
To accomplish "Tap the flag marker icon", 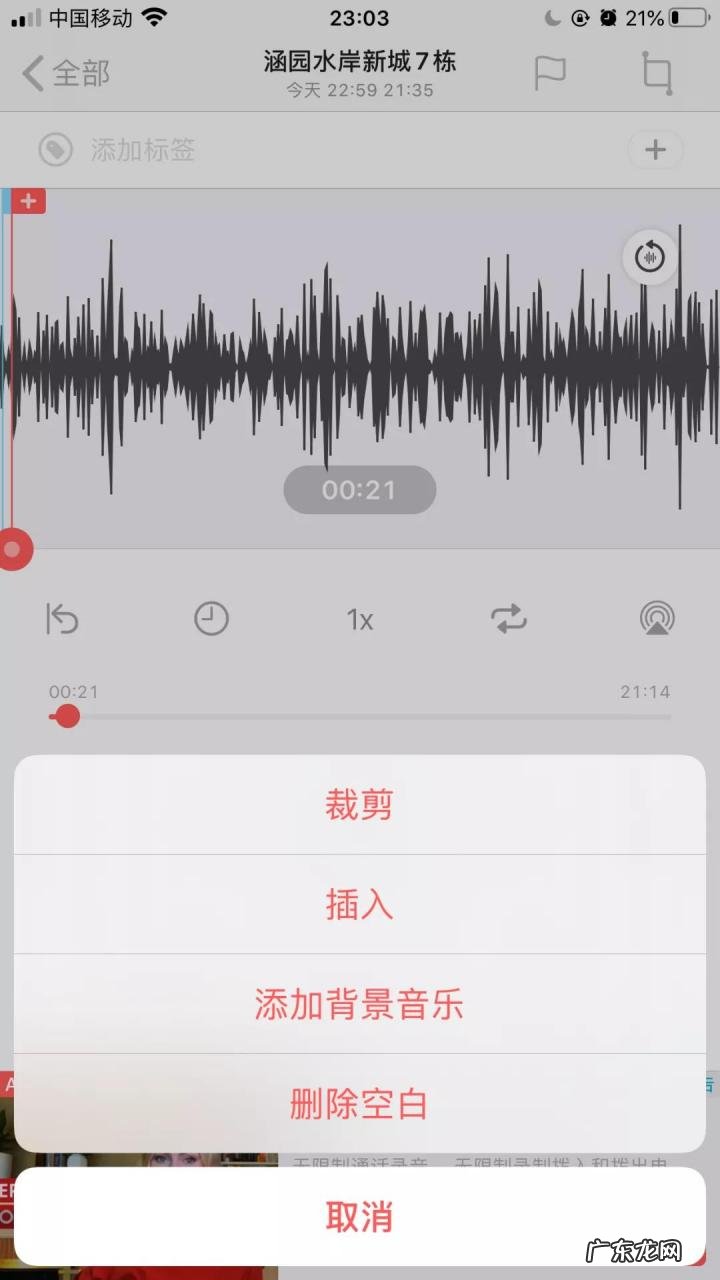I will point(551,73).
